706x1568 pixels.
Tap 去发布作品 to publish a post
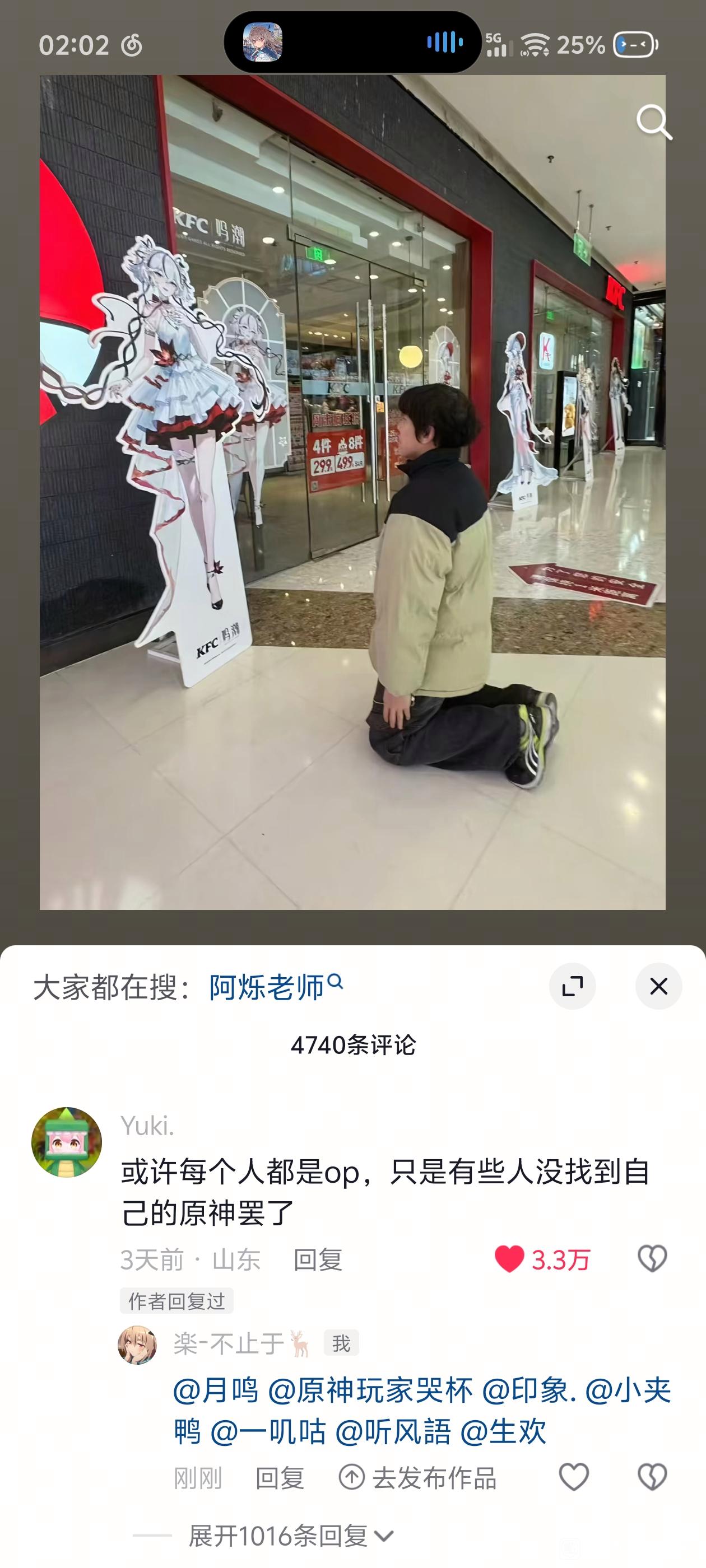pos(418,1478)
